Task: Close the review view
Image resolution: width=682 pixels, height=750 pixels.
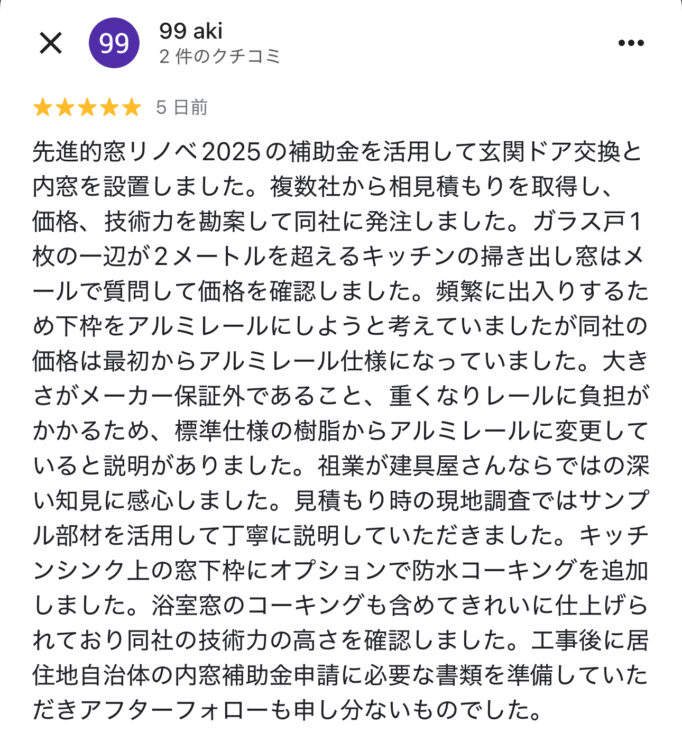Action: point(50,43)
